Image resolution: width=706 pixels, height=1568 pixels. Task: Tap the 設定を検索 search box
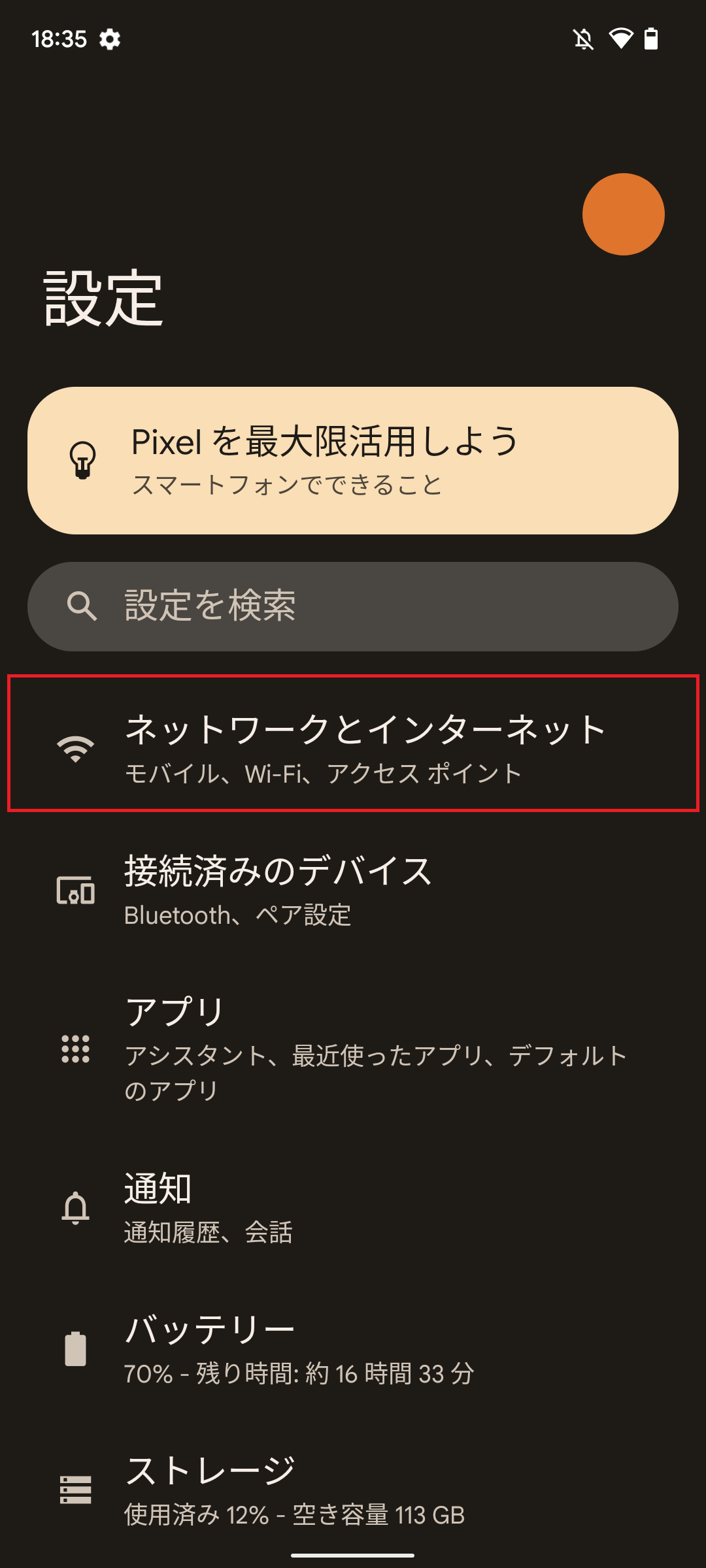[x=353, y=606]
